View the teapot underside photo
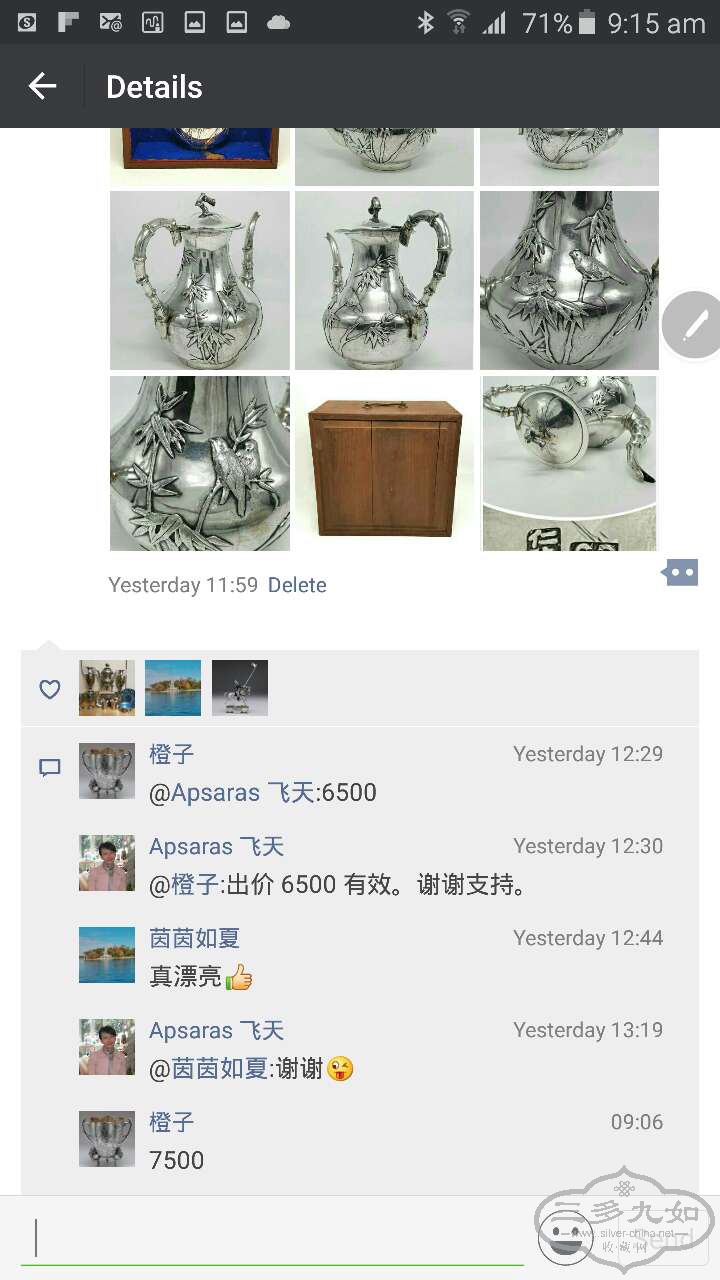Screen dimensions: 720x1280 (569, 463)
